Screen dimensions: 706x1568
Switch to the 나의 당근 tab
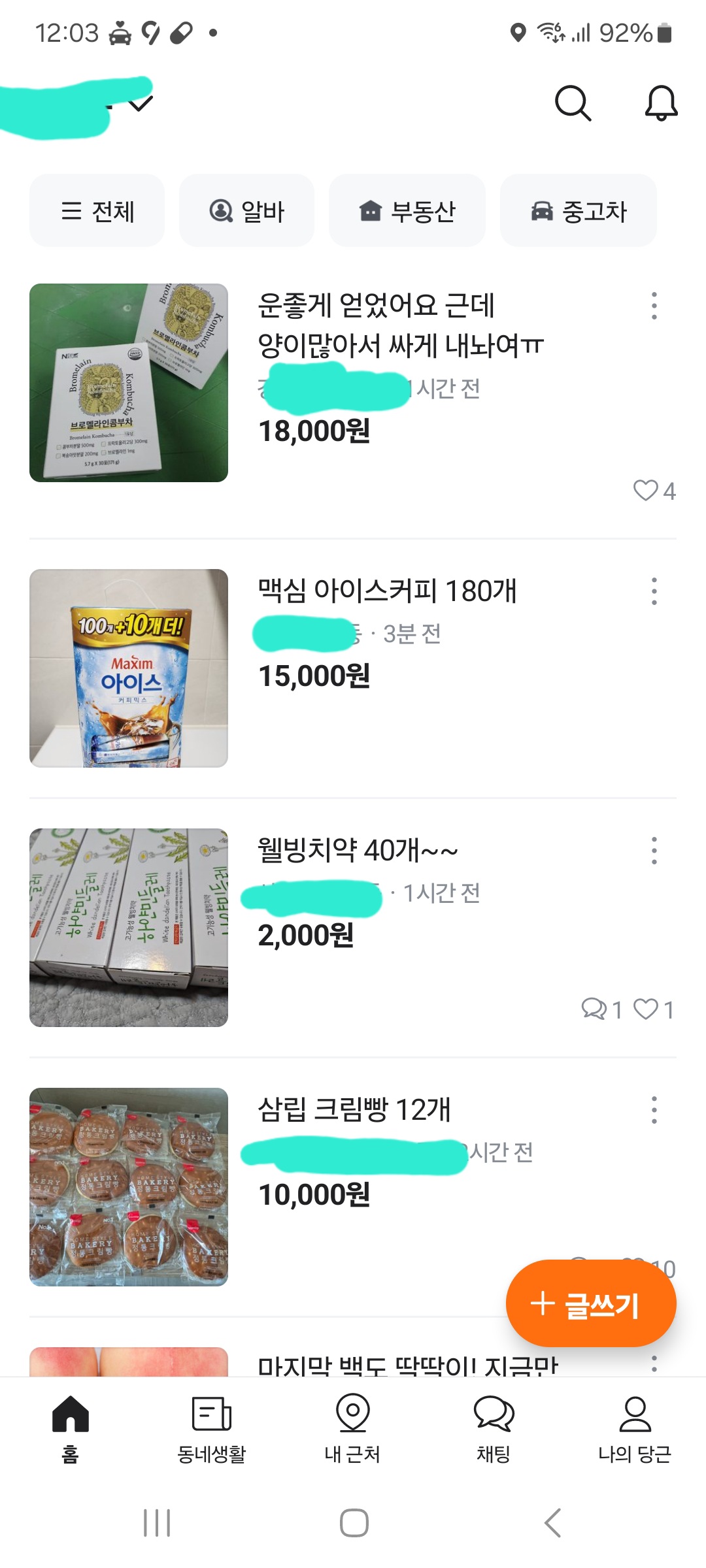coord(635,1428)
